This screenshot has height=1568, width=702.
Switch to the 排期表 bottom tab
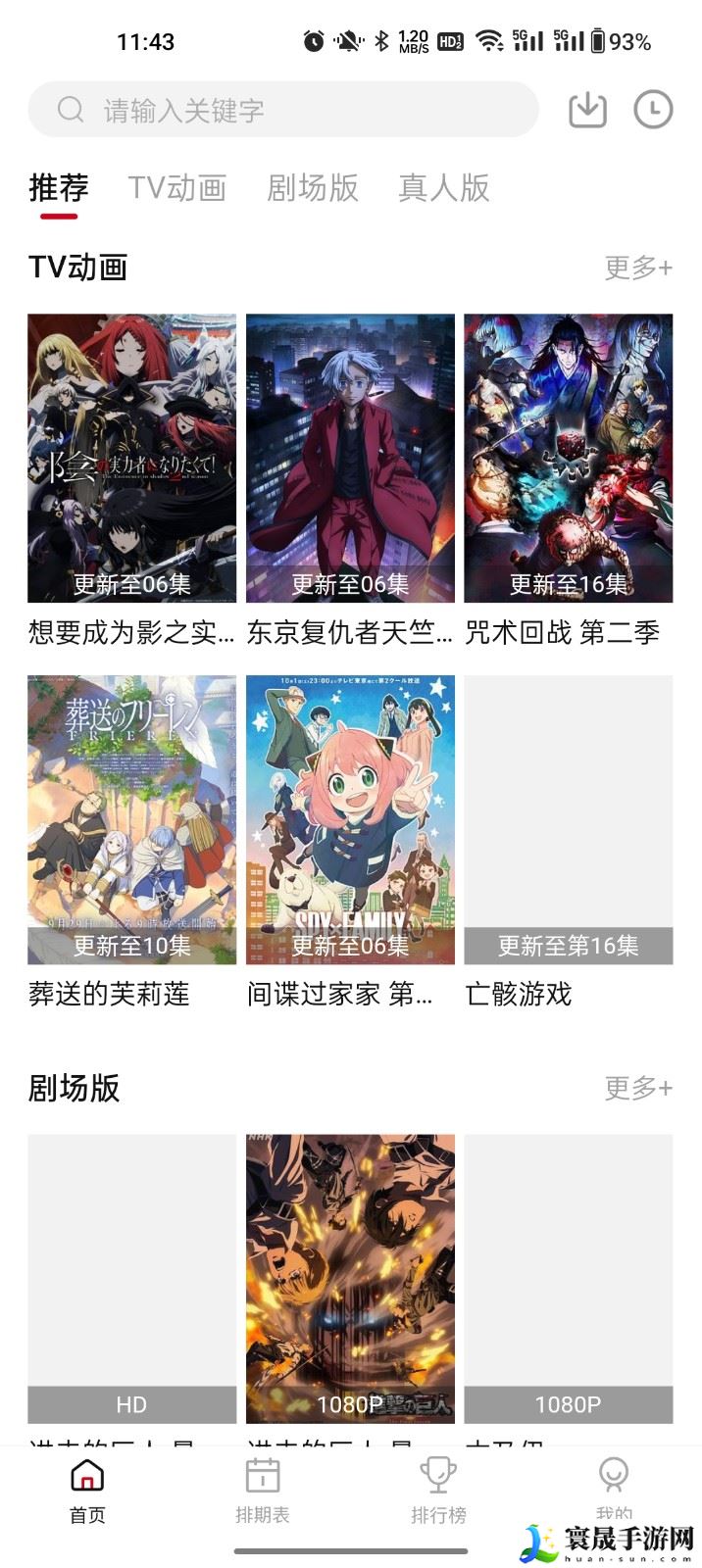click(263, 1491)
